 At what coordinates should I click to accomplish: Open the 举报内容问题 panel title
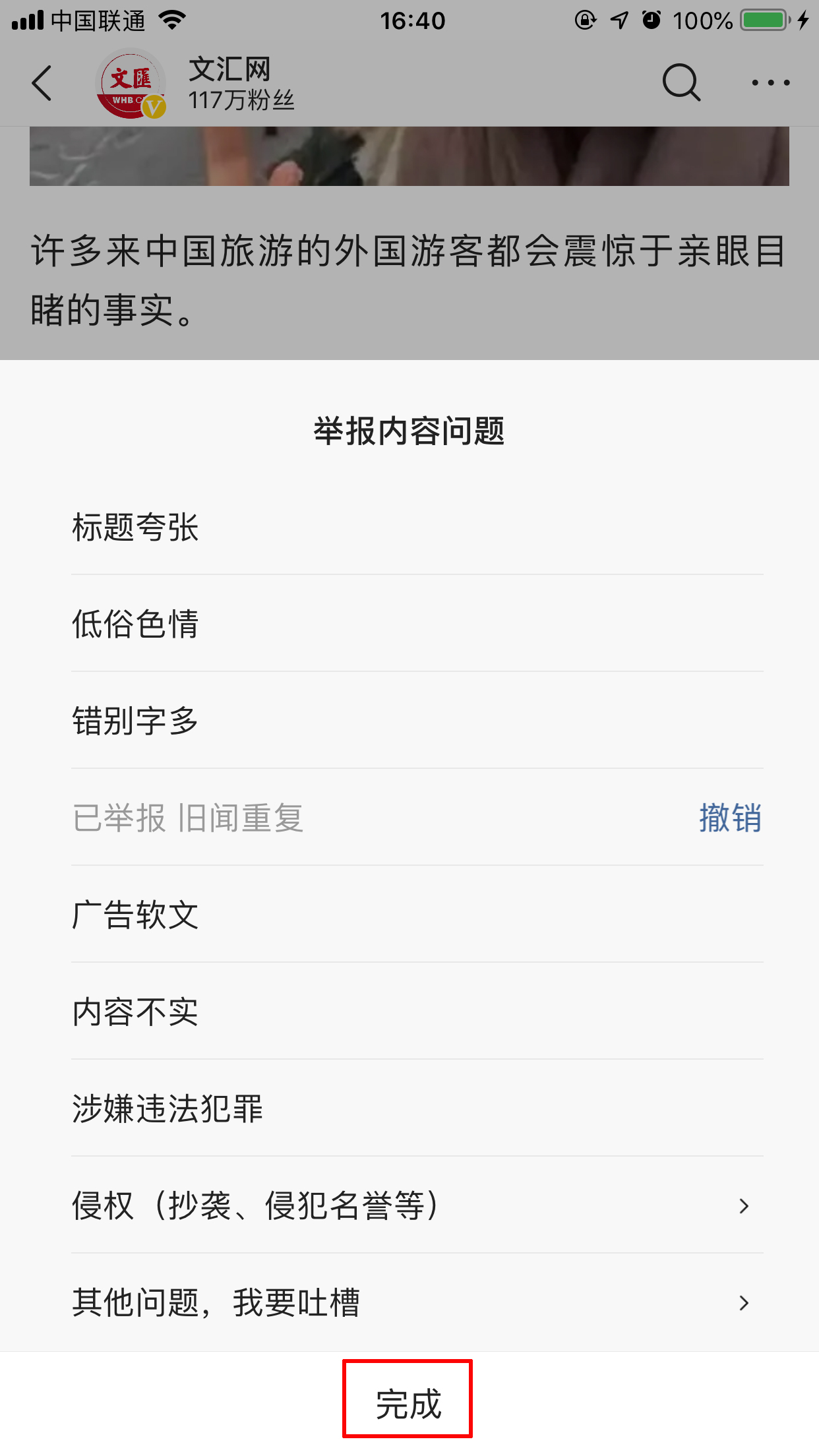pyautogui.click(x=409, y=429)
